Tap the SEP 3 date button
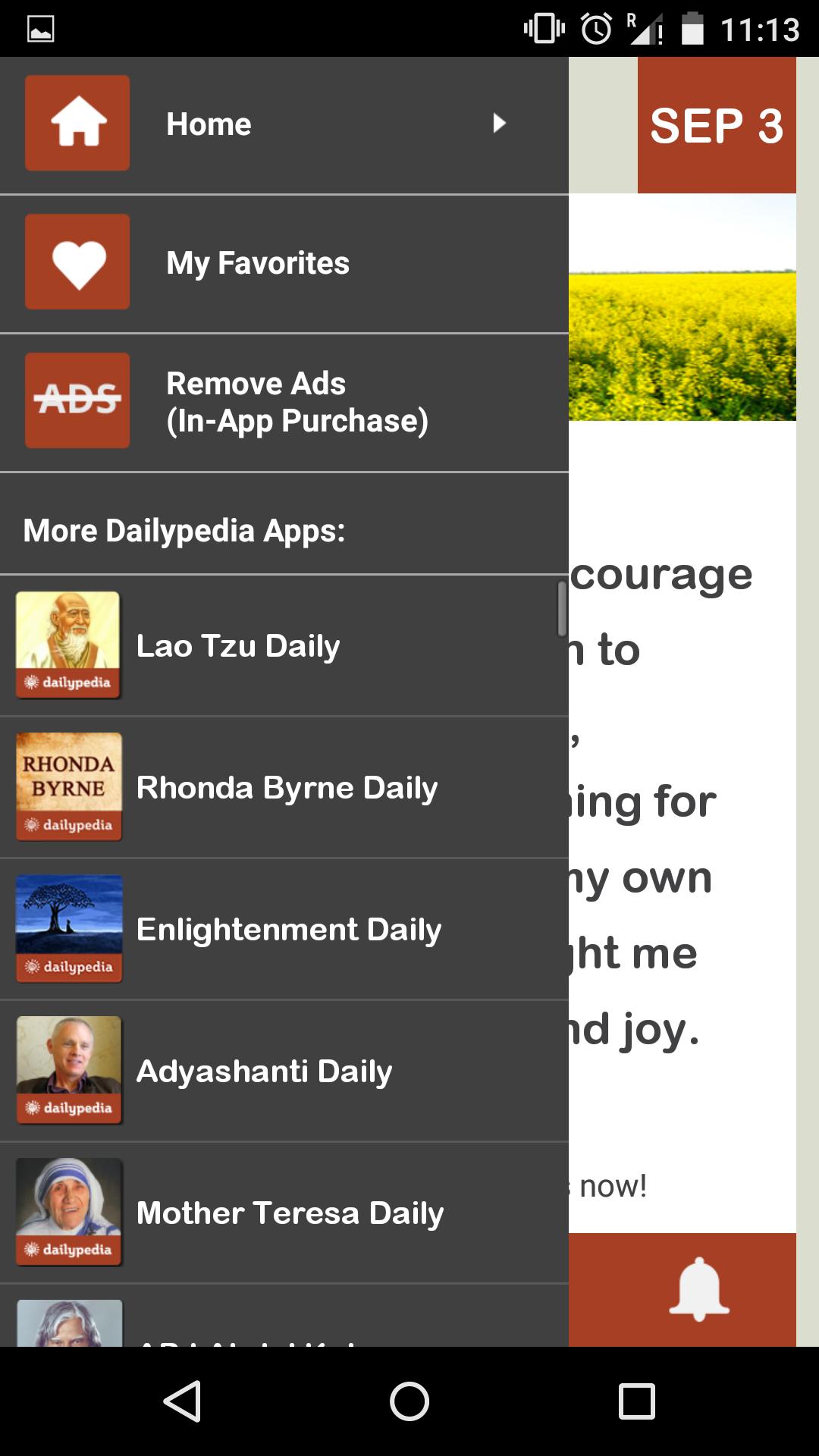819x1456 pixels. [717, 125]
